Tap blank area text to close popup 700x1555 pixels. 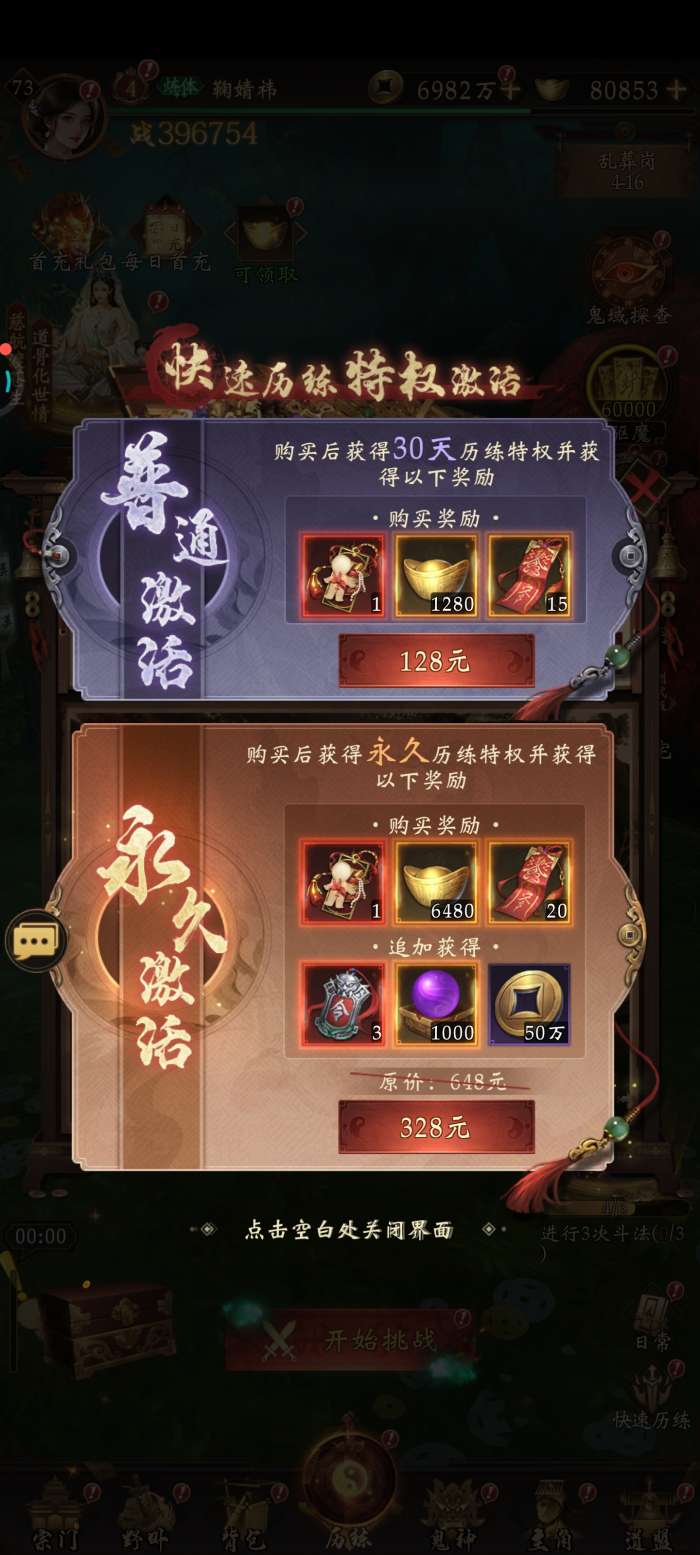349,1230
